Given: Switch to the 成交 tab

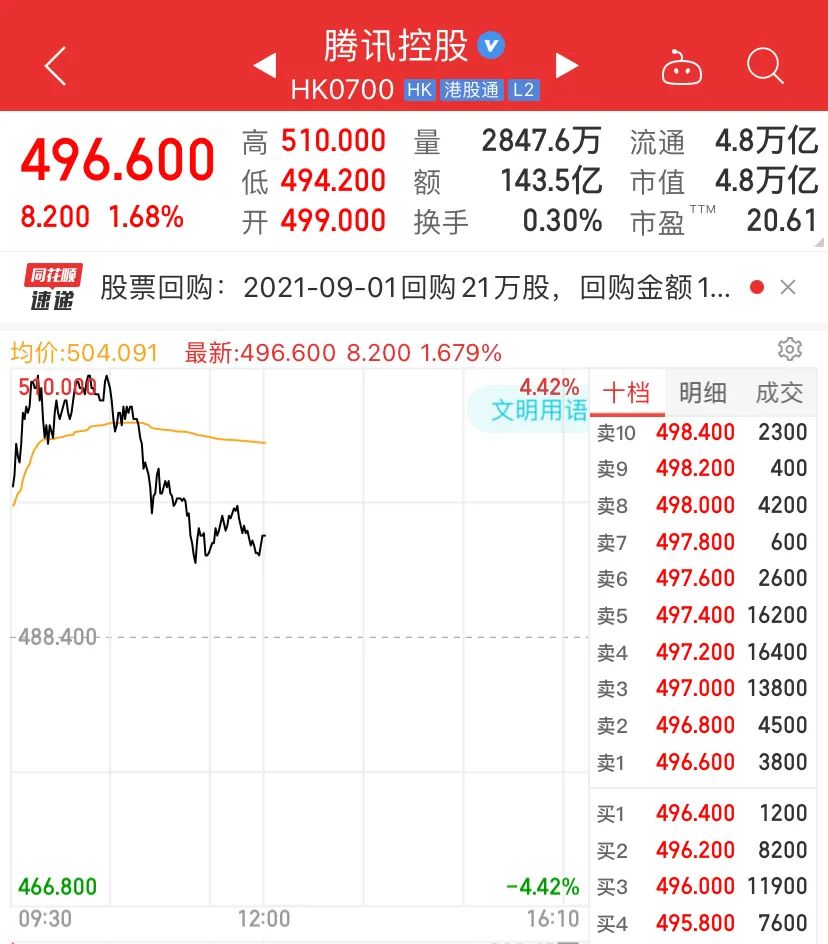Looking at the screenshot, I should (779, 393).
